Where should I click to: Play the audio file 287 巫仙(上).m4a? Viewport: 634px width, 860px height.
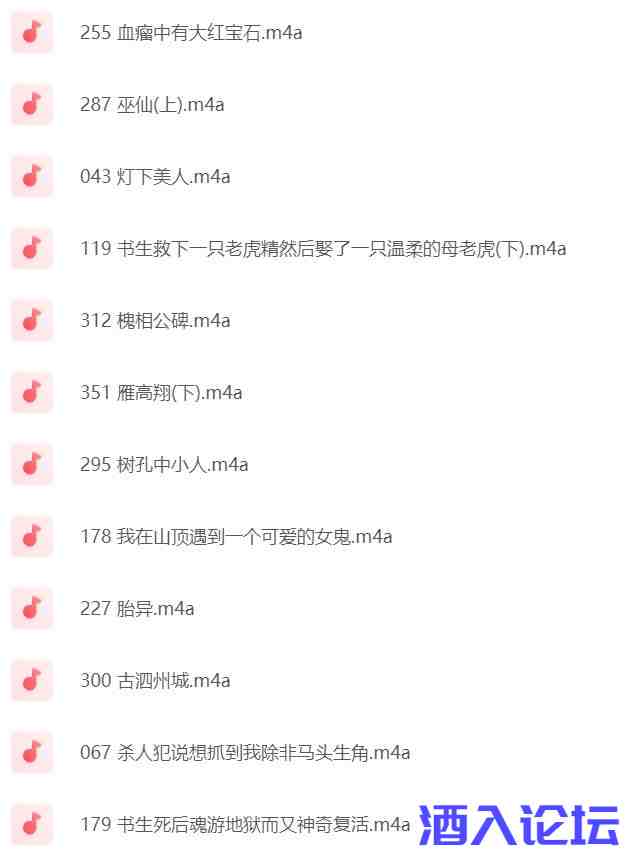[152, 105]
